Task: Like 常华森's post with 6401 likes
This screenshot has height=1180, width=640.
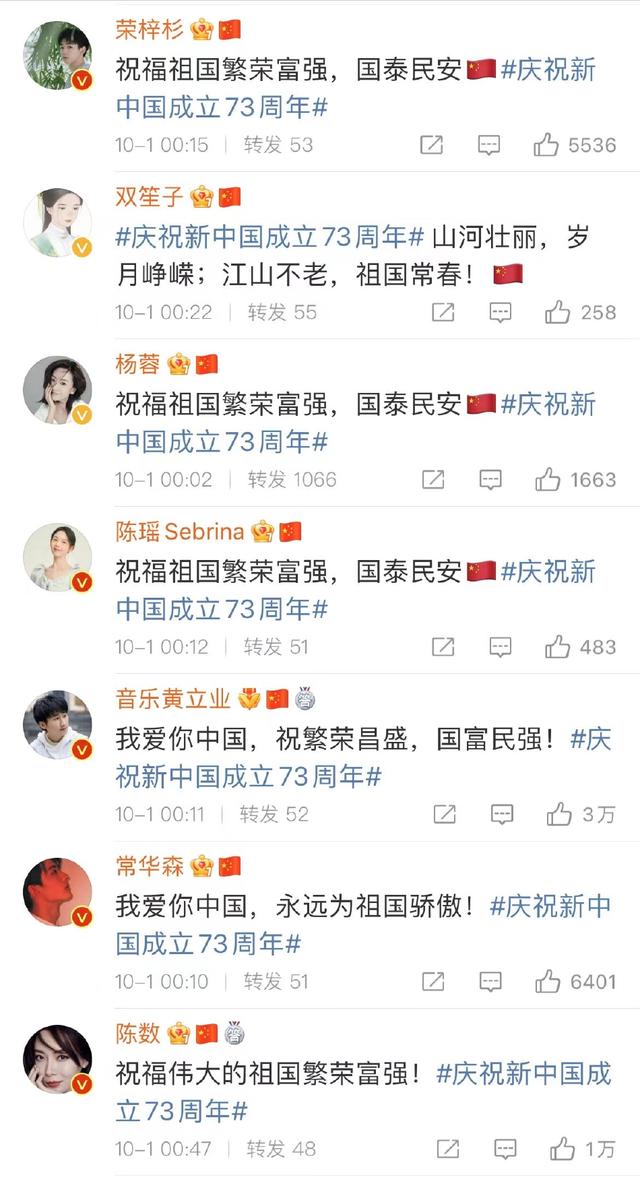Action: (x=547, y=982)
